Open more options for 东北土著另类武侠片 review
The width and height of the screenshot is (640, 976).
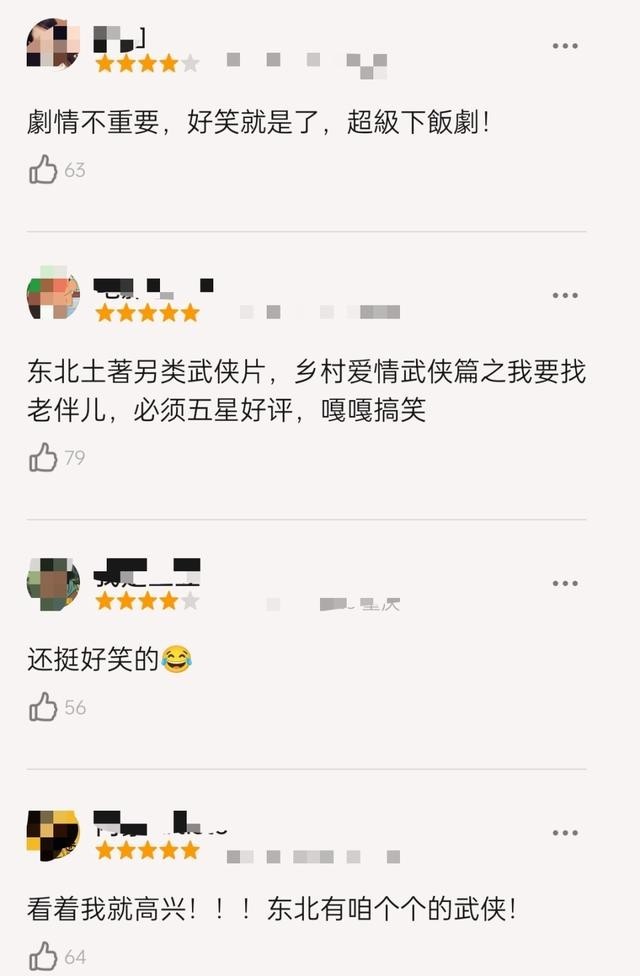pos(565,295)
